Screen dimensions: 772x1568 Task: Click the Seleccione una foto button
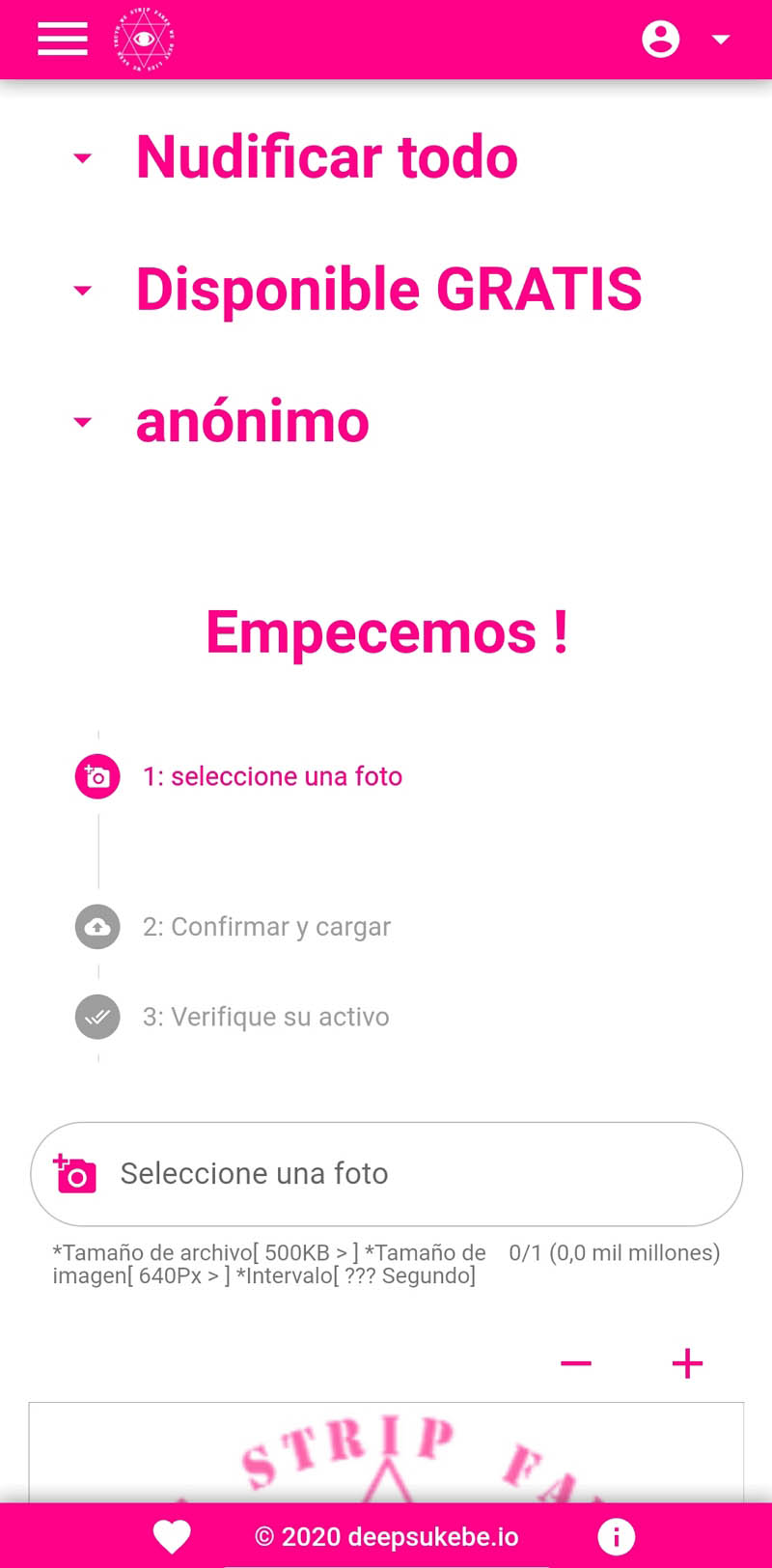coord(386,1174)
